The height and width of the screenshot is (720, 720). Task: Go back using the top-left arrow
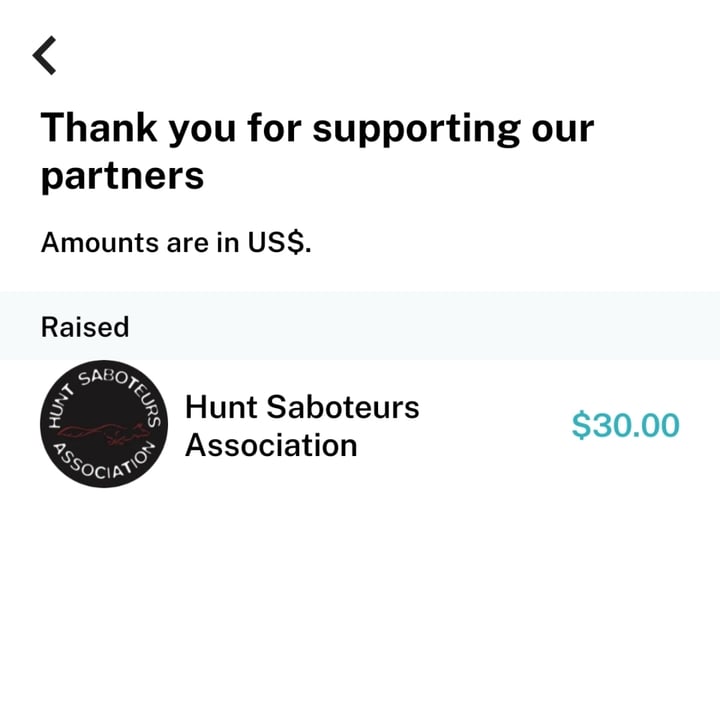(45, 55)
